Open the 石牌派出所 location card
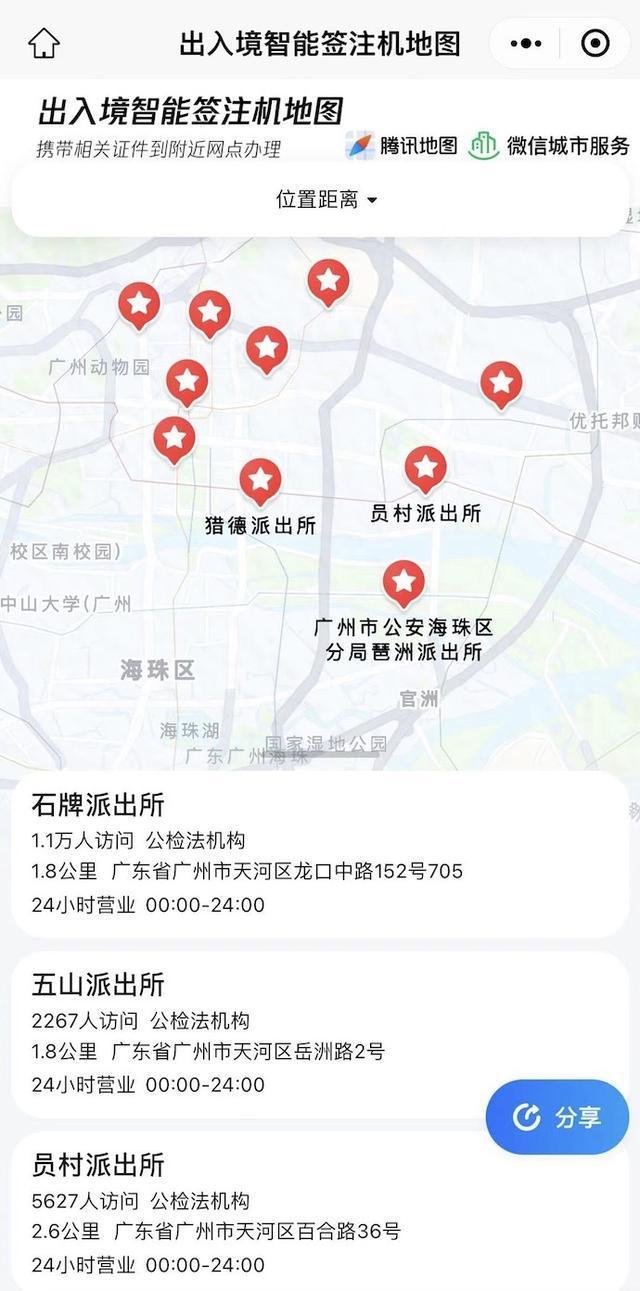The width and height of the screenshot is (640, 1291). [x=320, y=854]
